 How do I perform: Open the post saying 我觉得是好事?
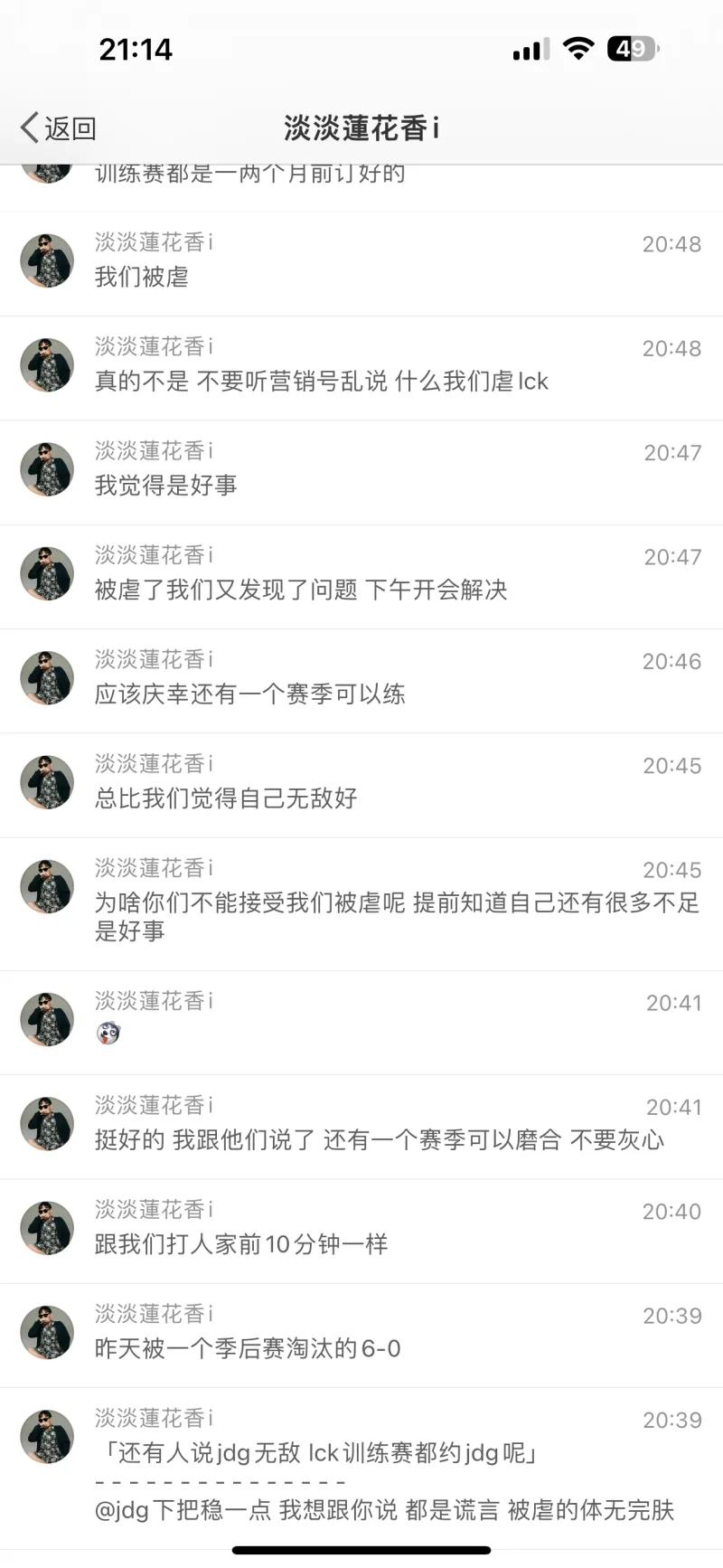(x=361, y=473)
